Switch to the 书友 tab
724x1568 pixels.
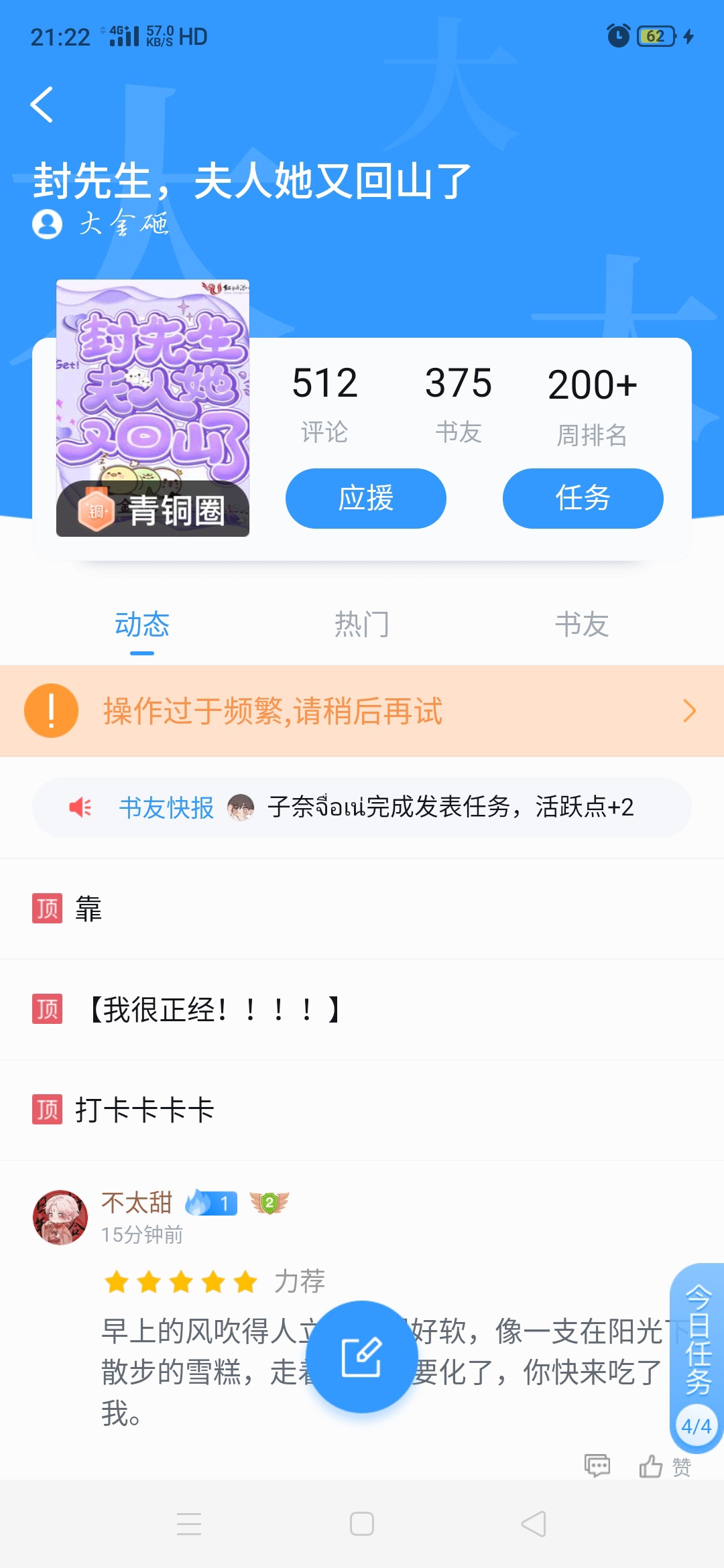coord(581,625)
